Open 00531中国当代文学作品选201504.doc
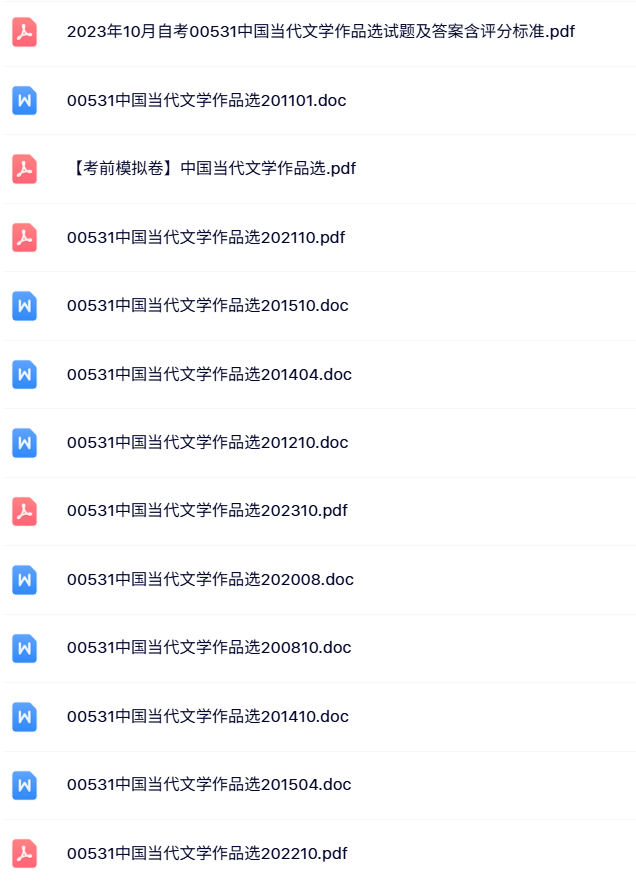Image resolution: width=636 pixels, height=882 pixels. point(209,785)
